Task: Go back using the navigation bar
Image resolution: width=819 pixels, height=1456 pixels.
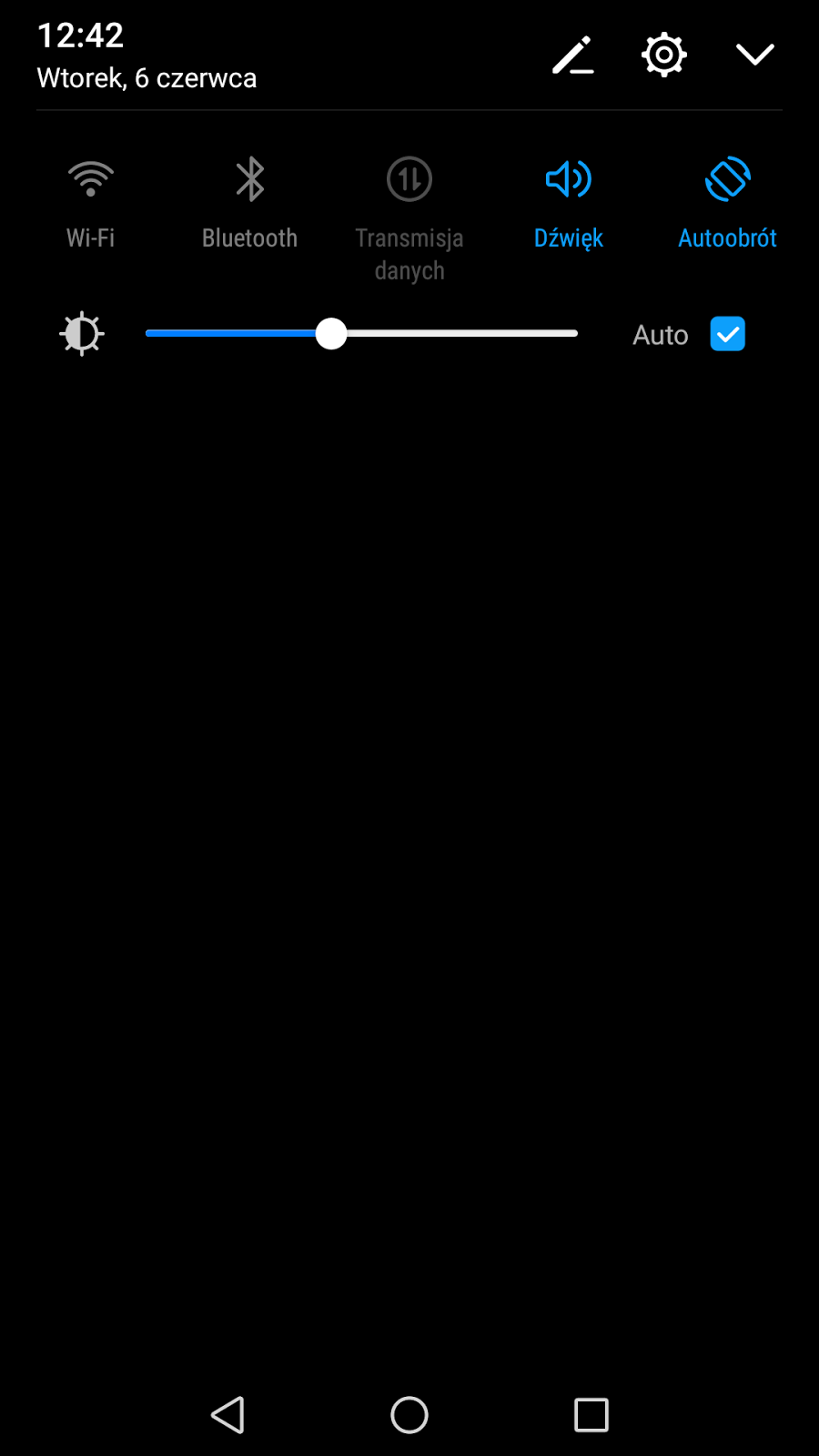Action: point(227,1415)
